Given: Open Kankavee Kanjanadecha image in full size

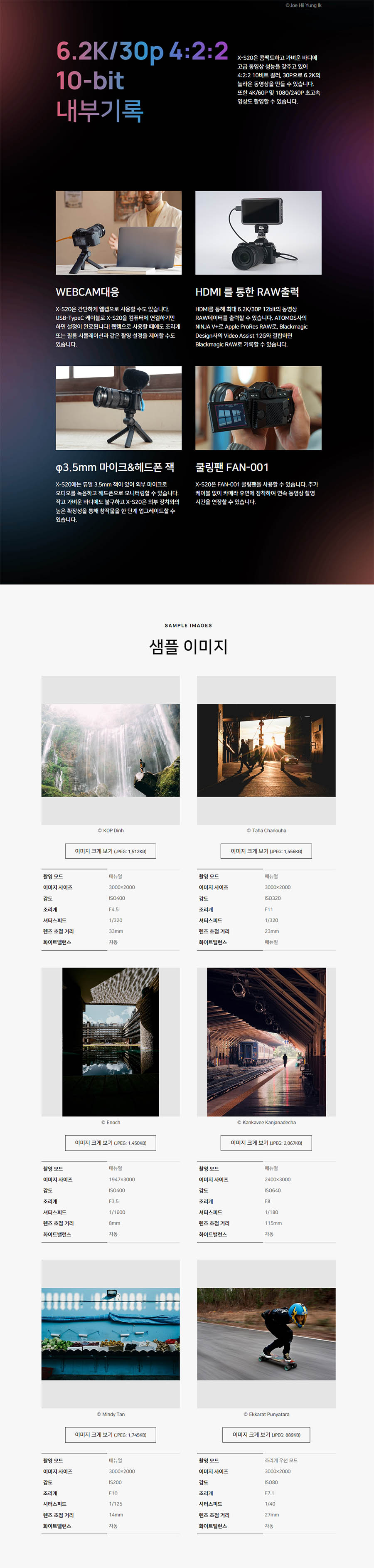Looking at the screenshot, I should [x=266, y=1143].
